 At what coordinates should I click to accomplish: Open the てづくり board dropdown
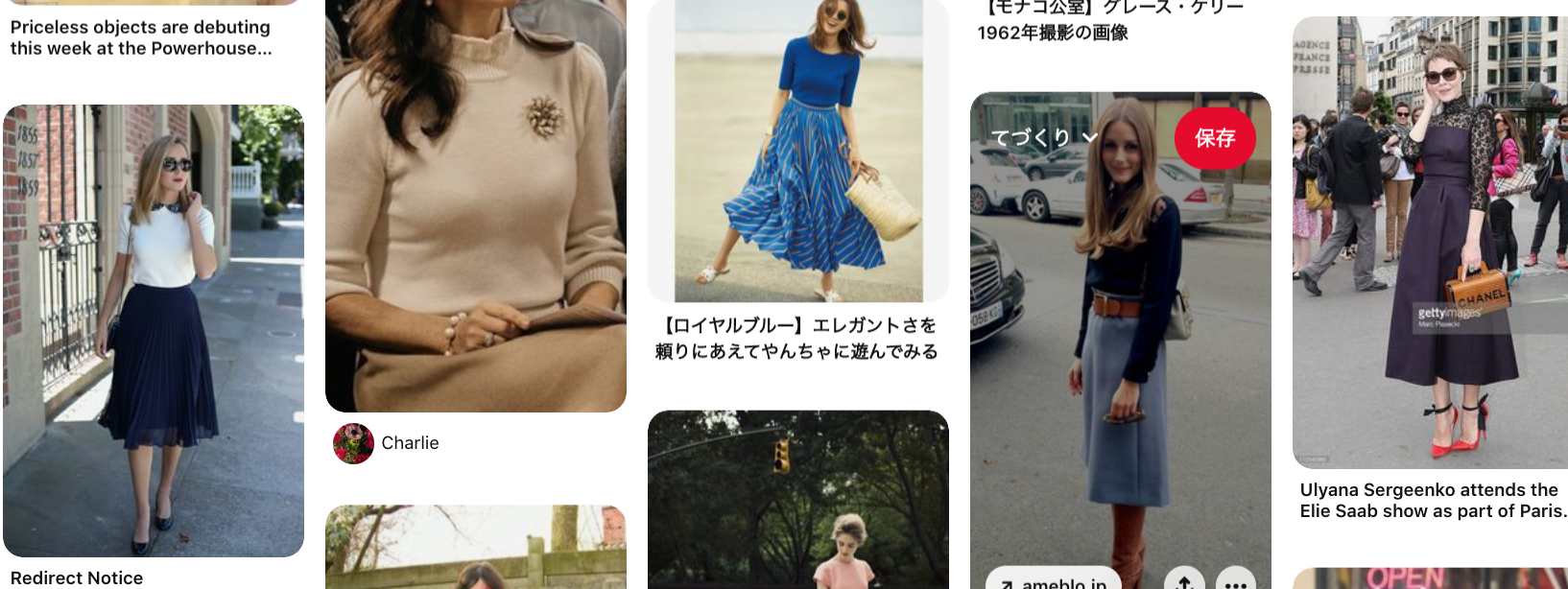[x=1044, y=138]
